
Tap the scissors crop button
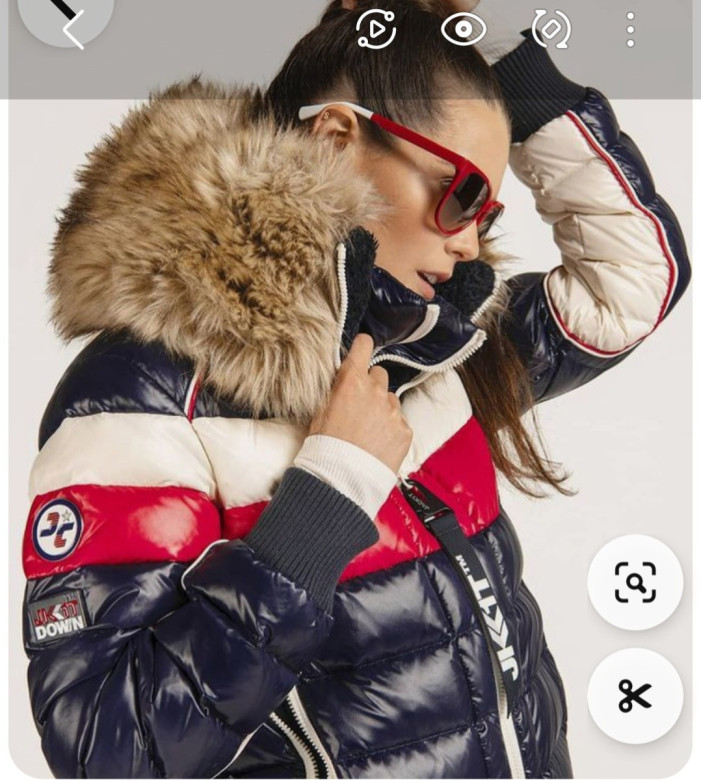(635, 695)
